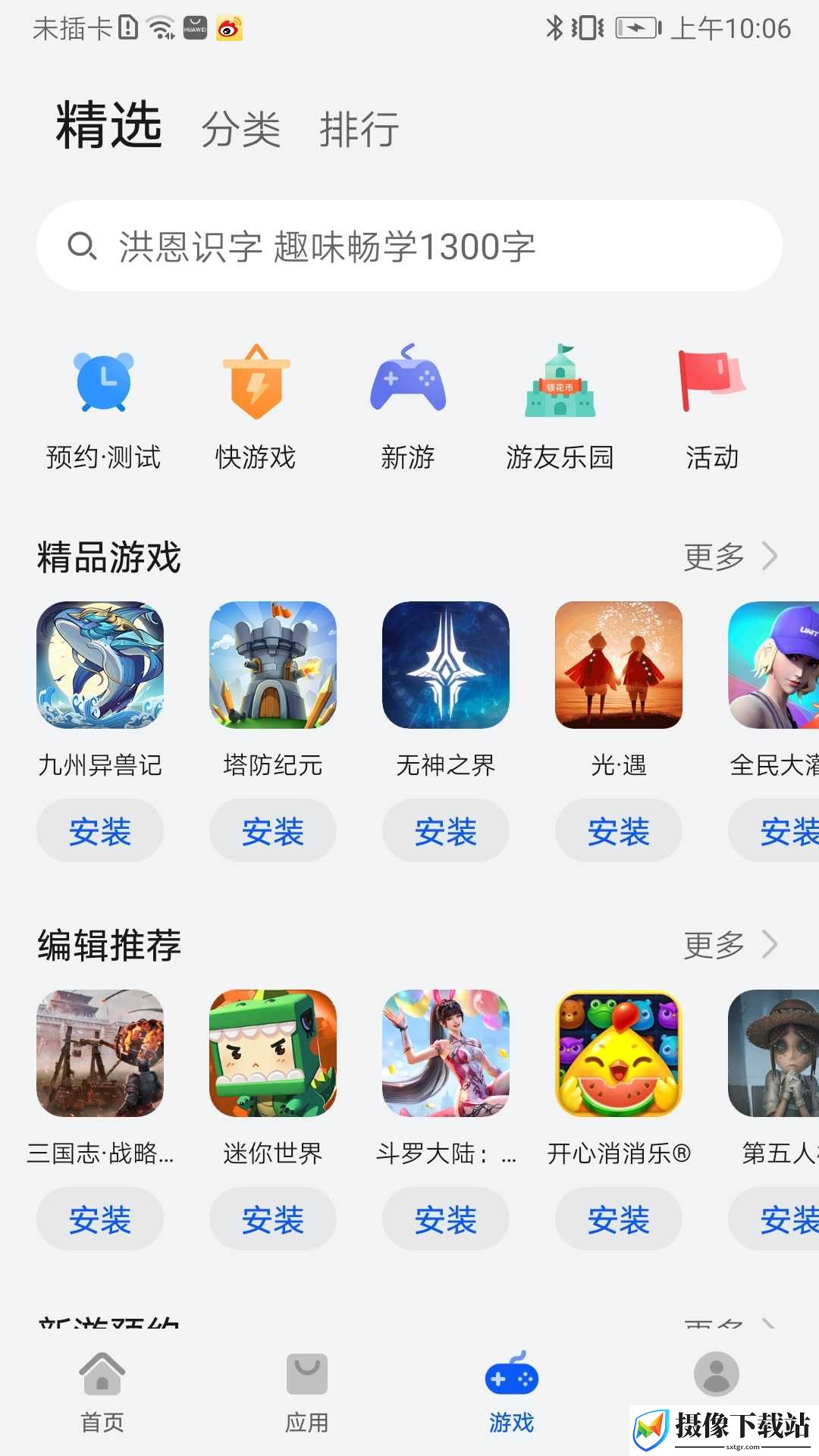This screenshot has width=819, height=1456.
Task: Open the 活动 shortcut
Action: (x=712, y=409)
